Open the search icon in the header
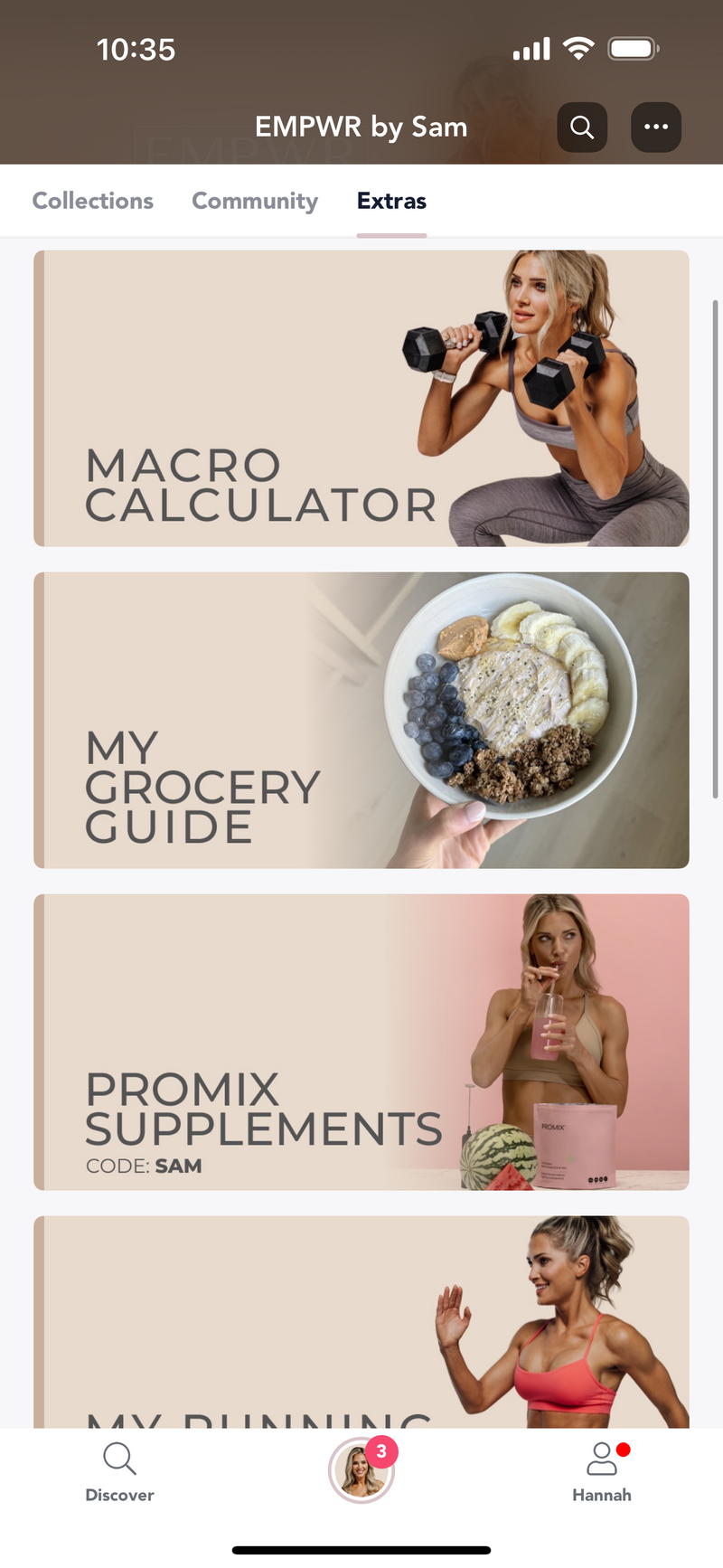 click(582, 128)
